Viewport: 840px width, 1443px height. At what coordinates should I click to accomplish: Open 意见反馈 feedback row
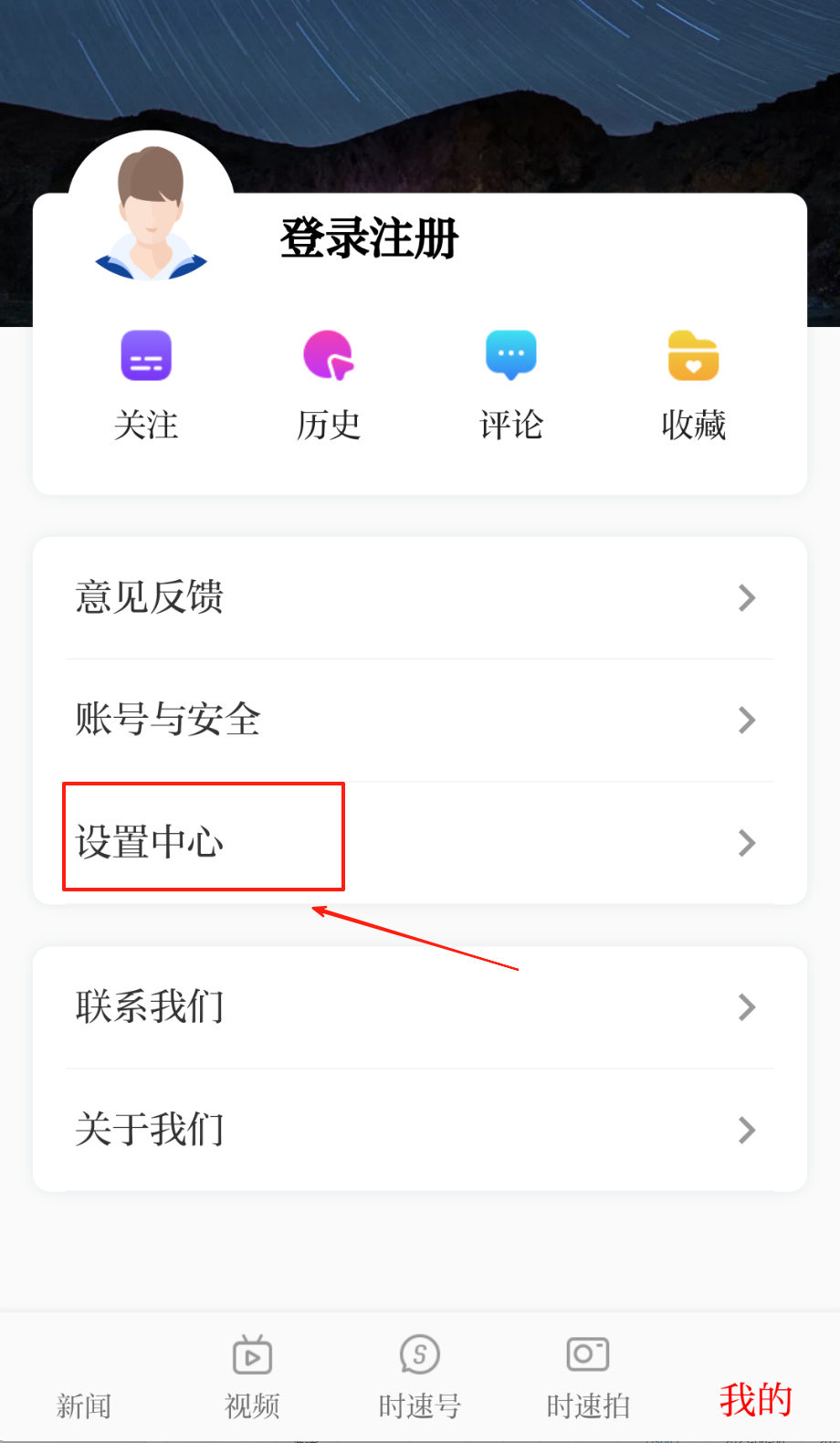420,598
